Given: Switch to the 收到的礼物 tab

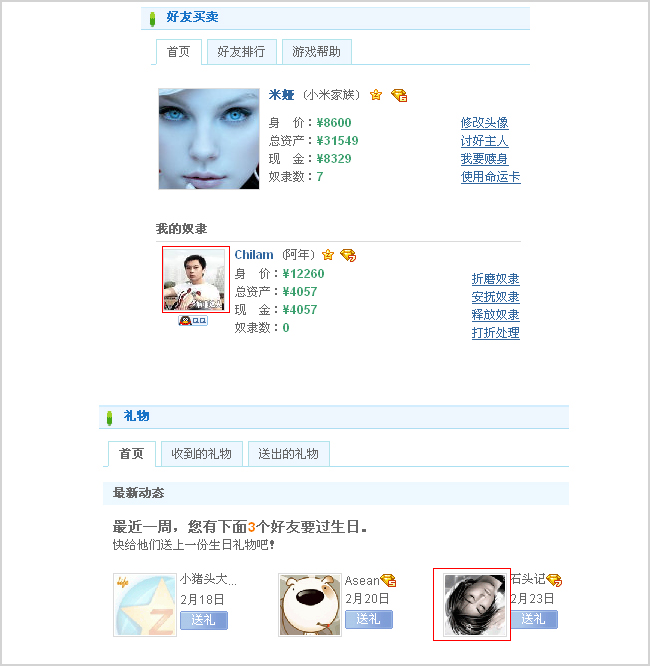Looking at the screenshot, I should point(202,454).
